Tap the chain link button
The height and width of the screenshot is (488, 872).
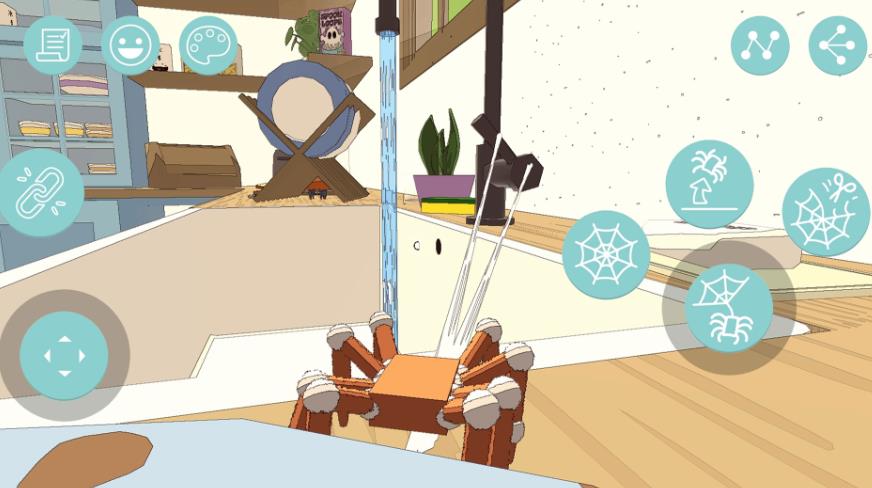41,192
